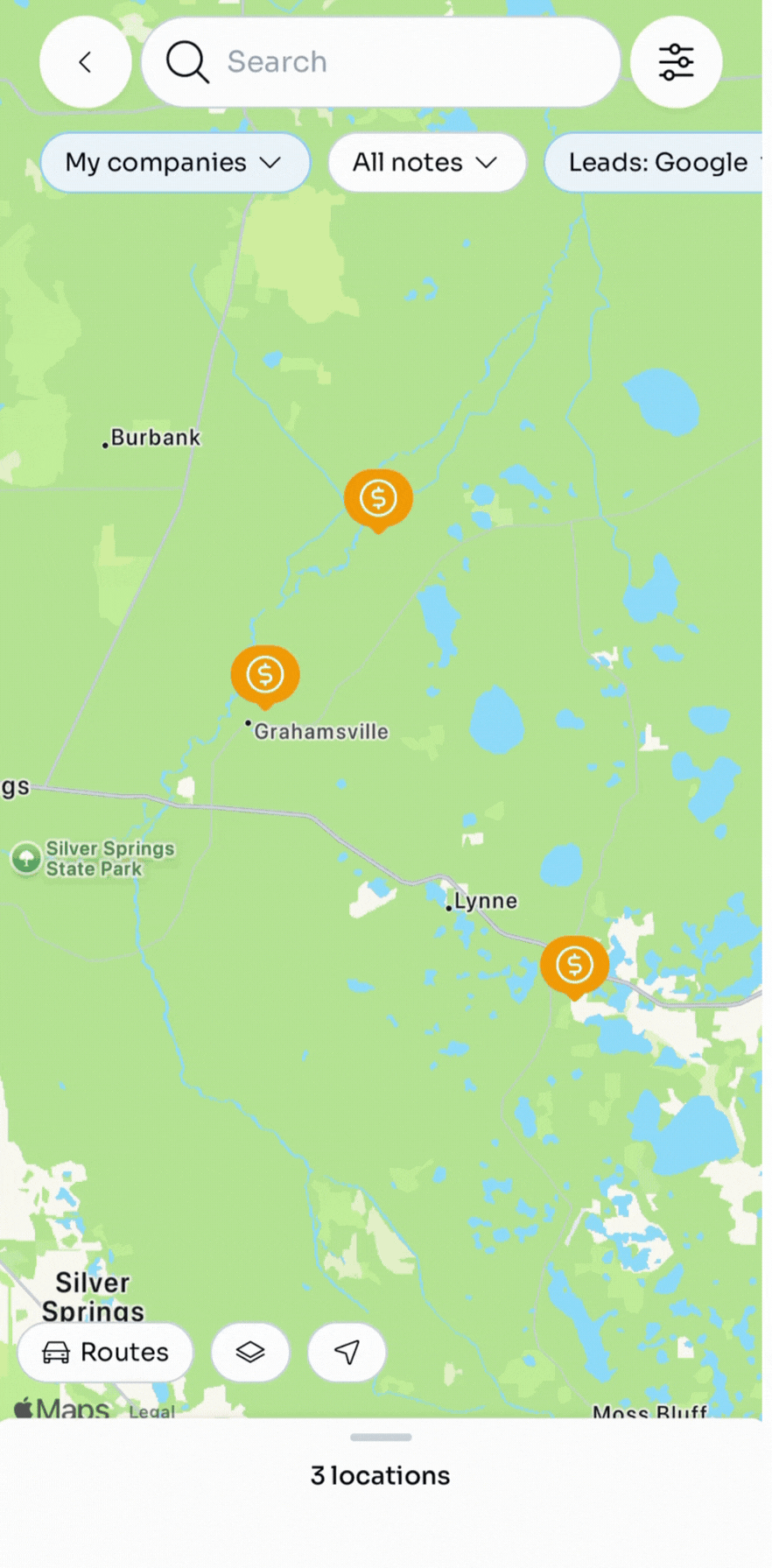Expand the My companies dropdown
The width and height of the screenshot is (772, 1568).
175,163
